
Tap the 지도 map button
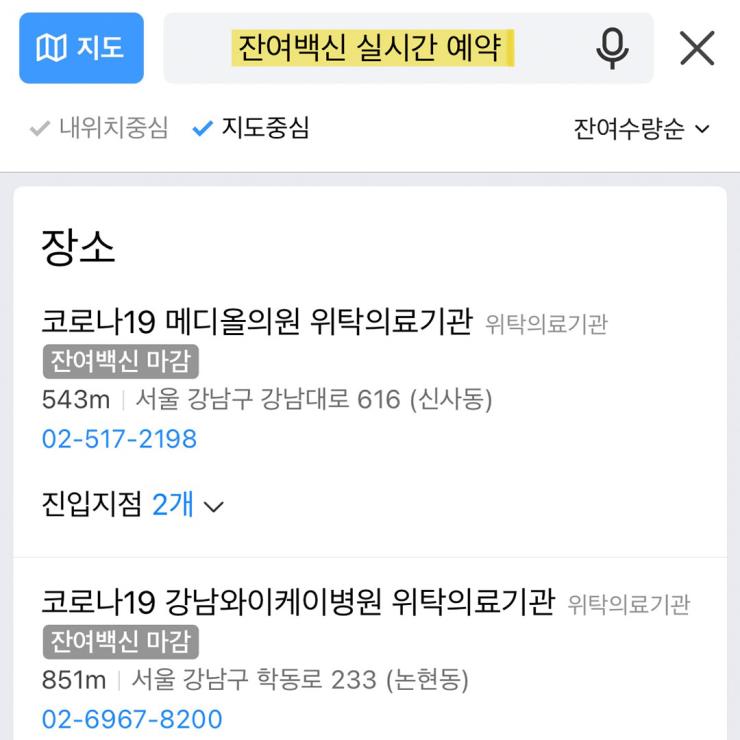(81, 48)
